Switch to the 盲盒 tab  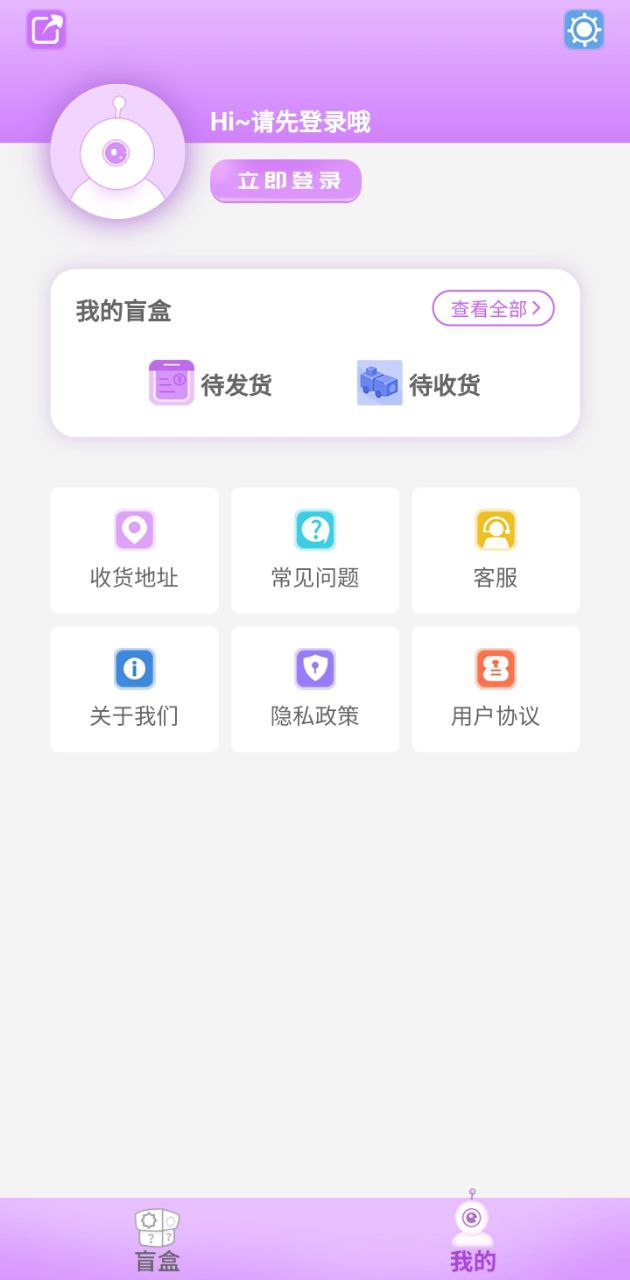pos(157,1240)
